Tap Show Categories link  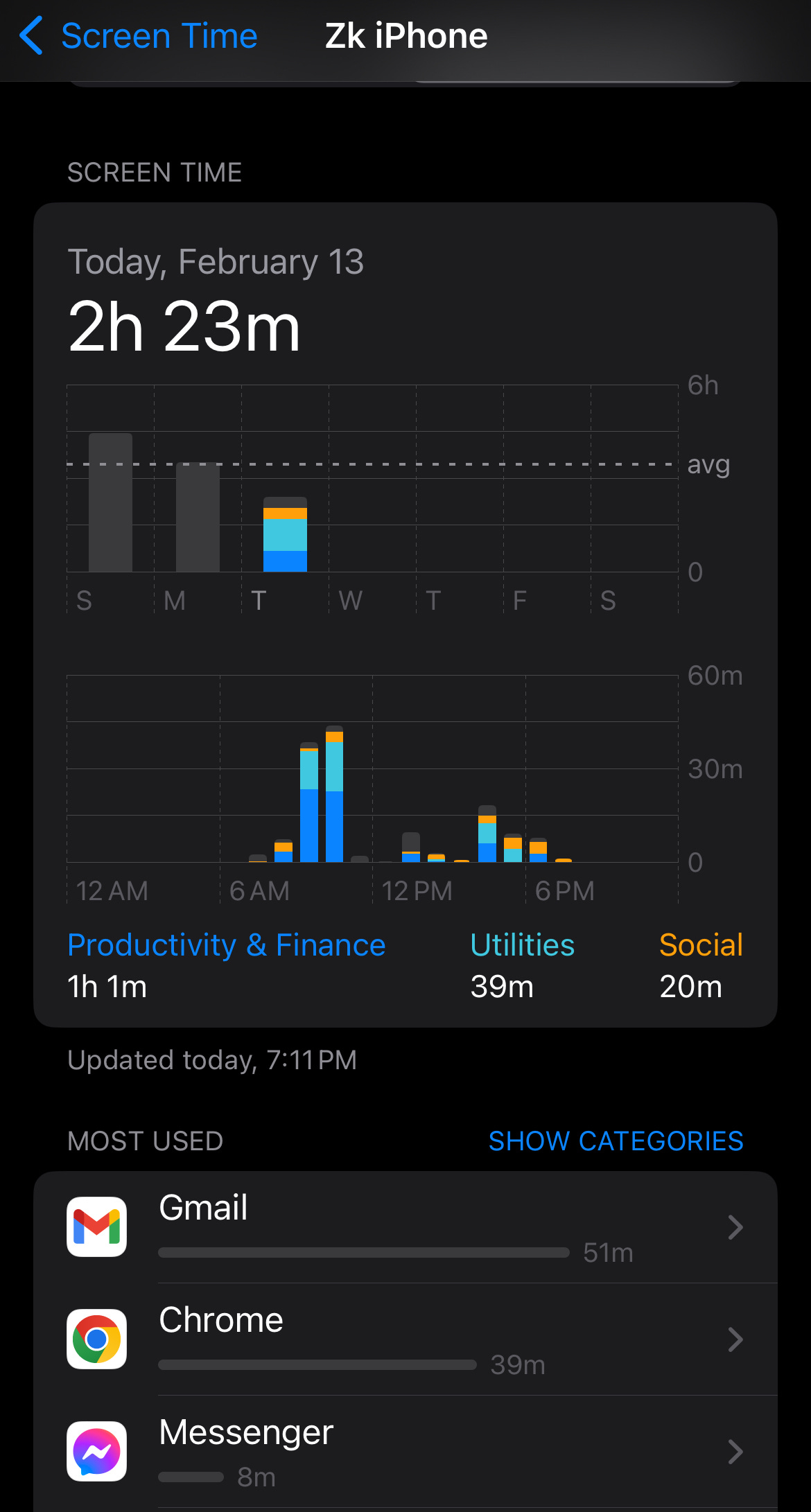click(616, 1141)
